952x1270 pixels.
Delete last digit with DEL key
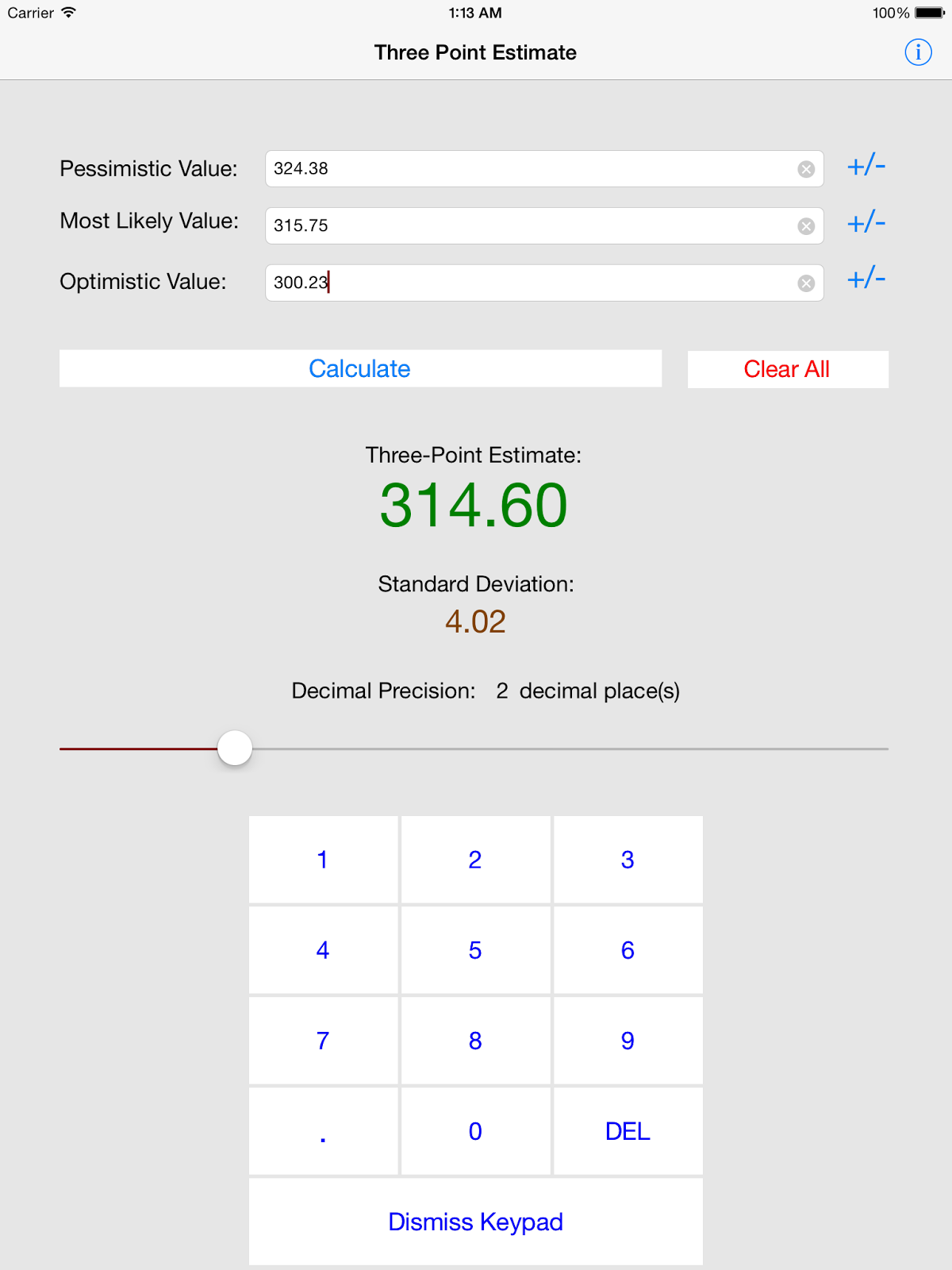click(x=628, y=1131)
